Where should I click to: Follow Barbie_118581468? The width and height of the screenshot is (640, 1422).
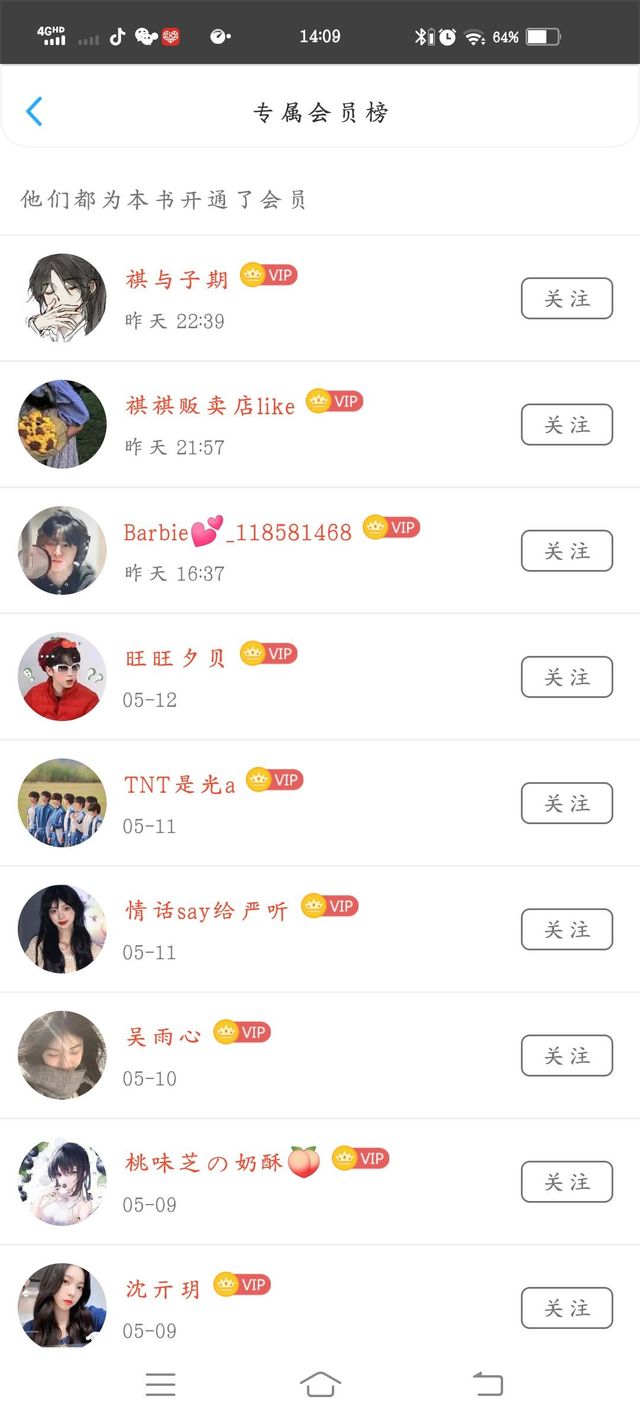[x=566, y=551]
